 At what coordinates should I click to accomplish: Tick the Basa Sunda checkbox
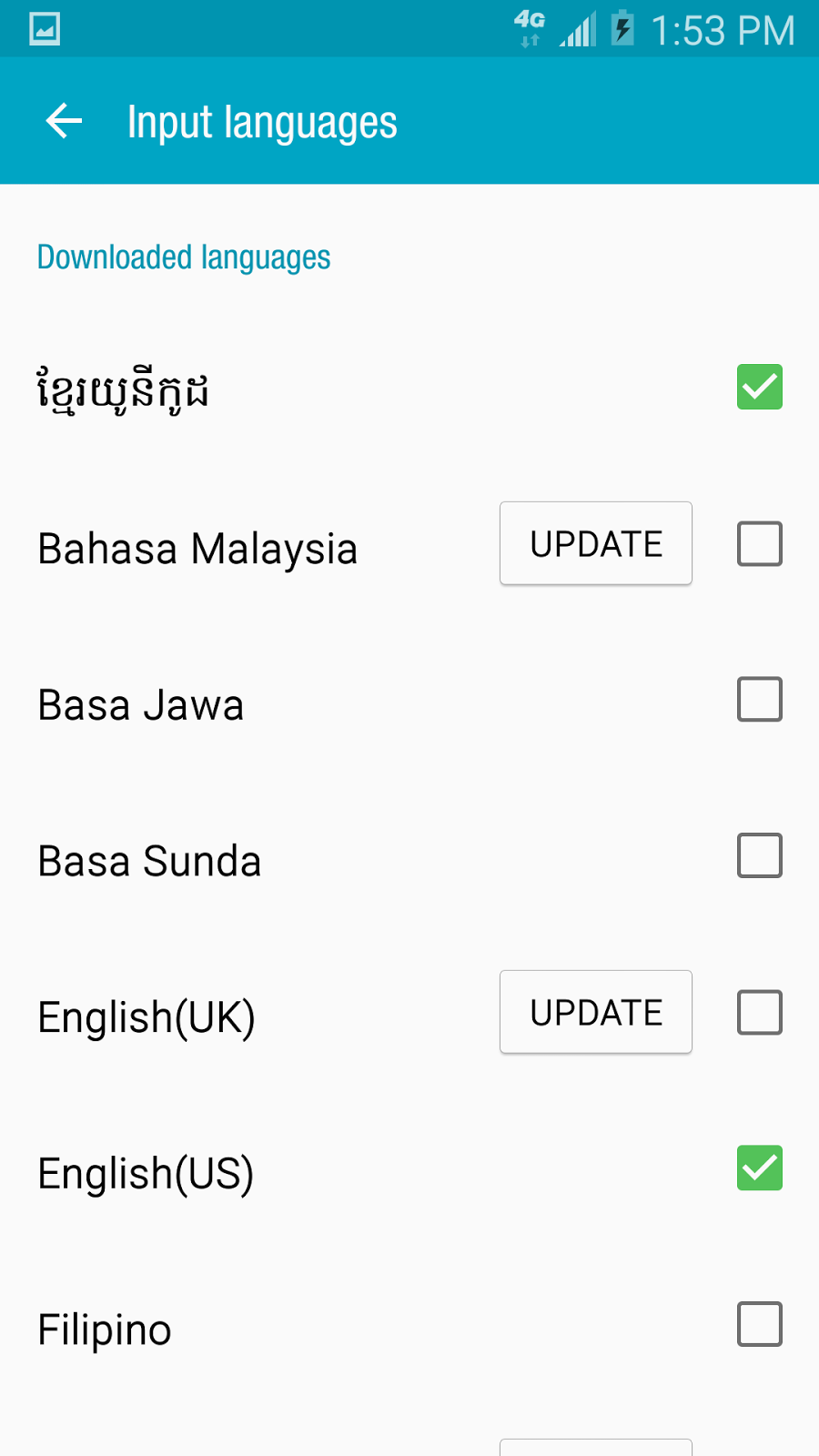click(x=759, y=855)
